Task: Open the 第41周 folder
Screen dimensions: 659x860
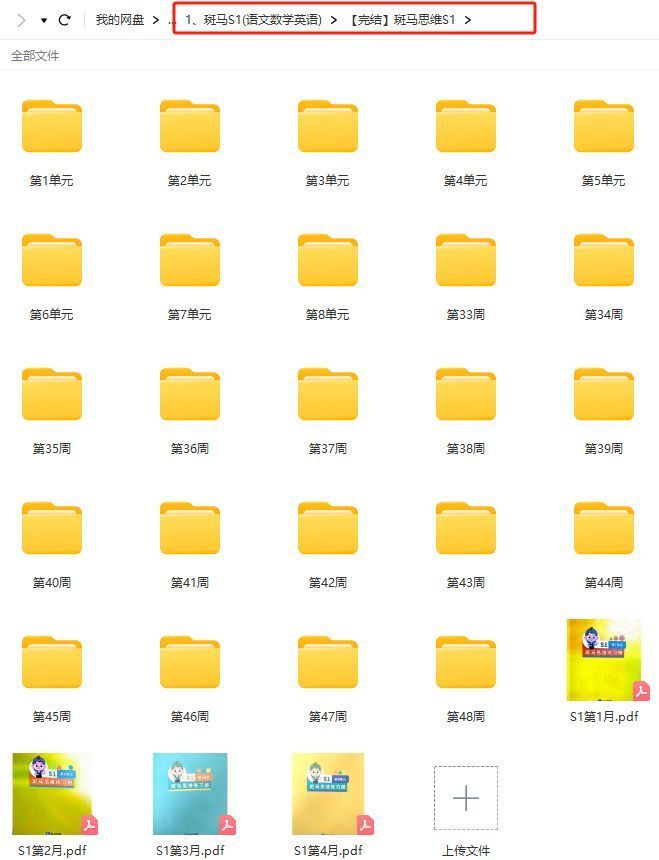Action: 190,530
